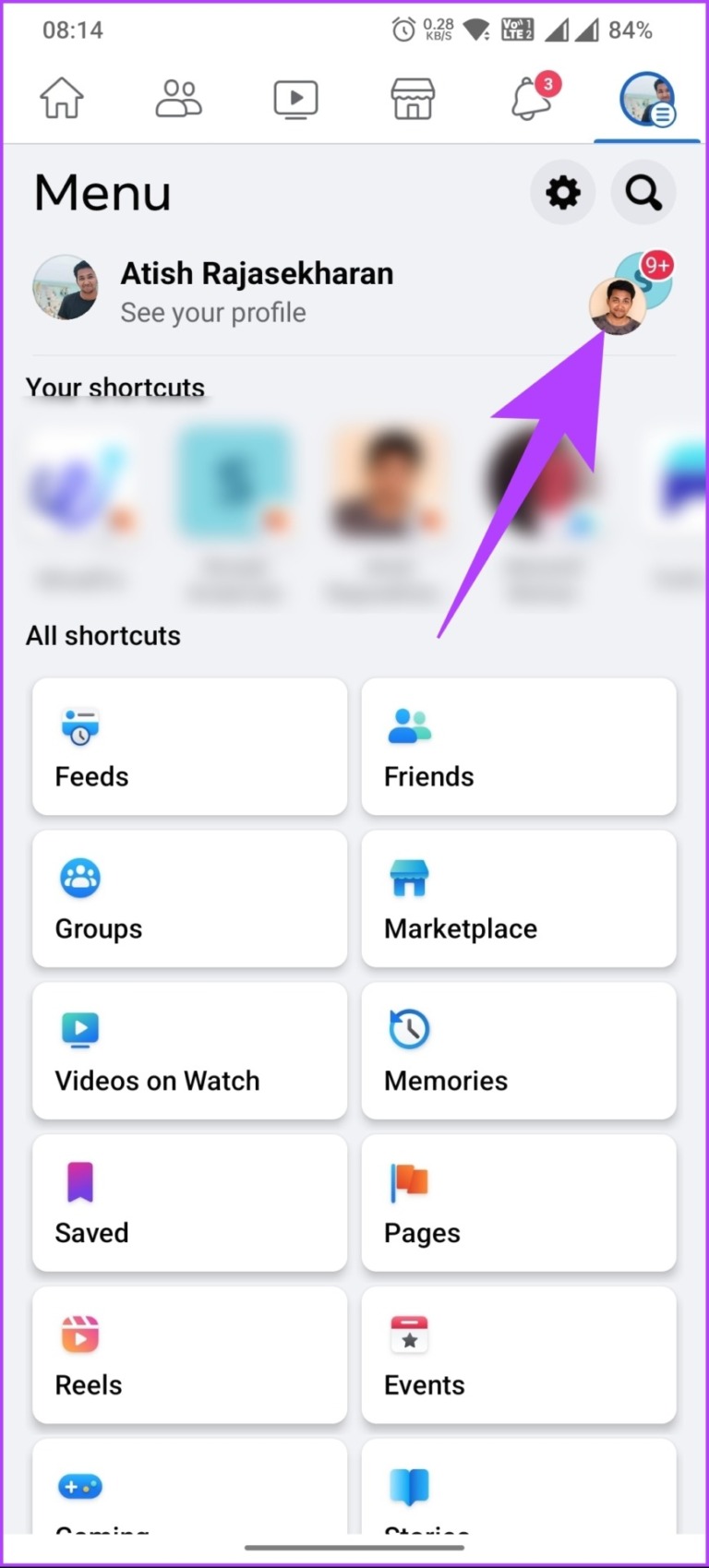Open Videos on Watch shortcut
709x1568 pixels.
click(189, 1051)
